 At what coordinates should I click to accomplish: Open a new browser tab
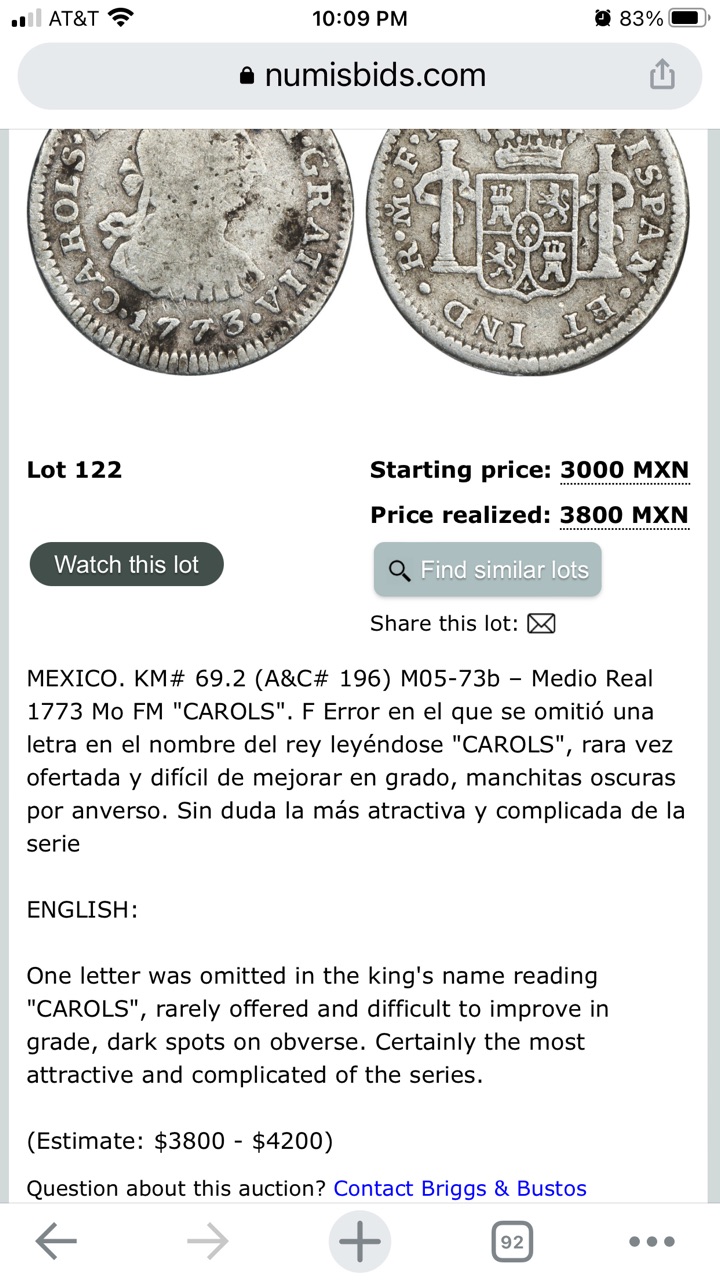(x=360, y=1242)
